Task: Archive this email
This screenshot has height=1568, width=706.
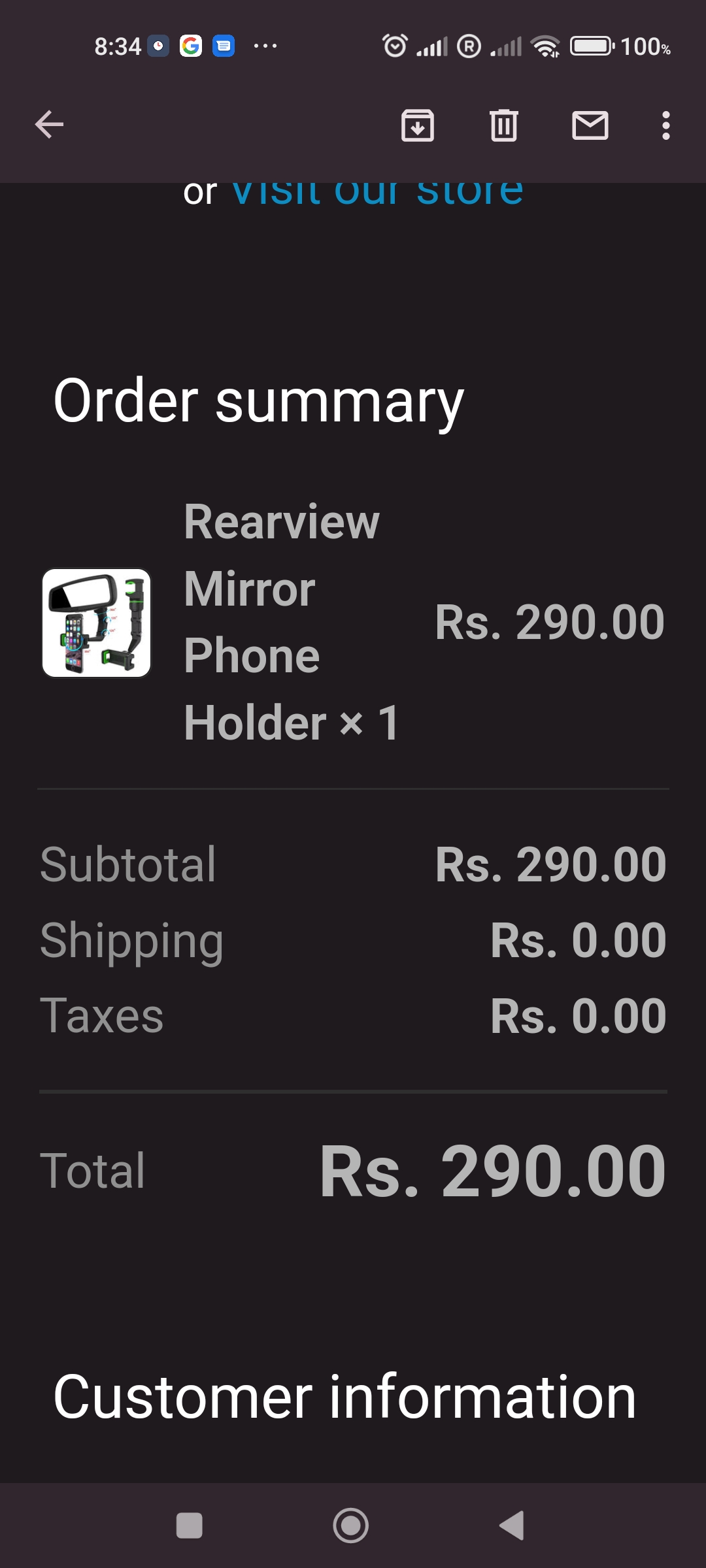Action: pyautogui.click(x=418, y=125)
